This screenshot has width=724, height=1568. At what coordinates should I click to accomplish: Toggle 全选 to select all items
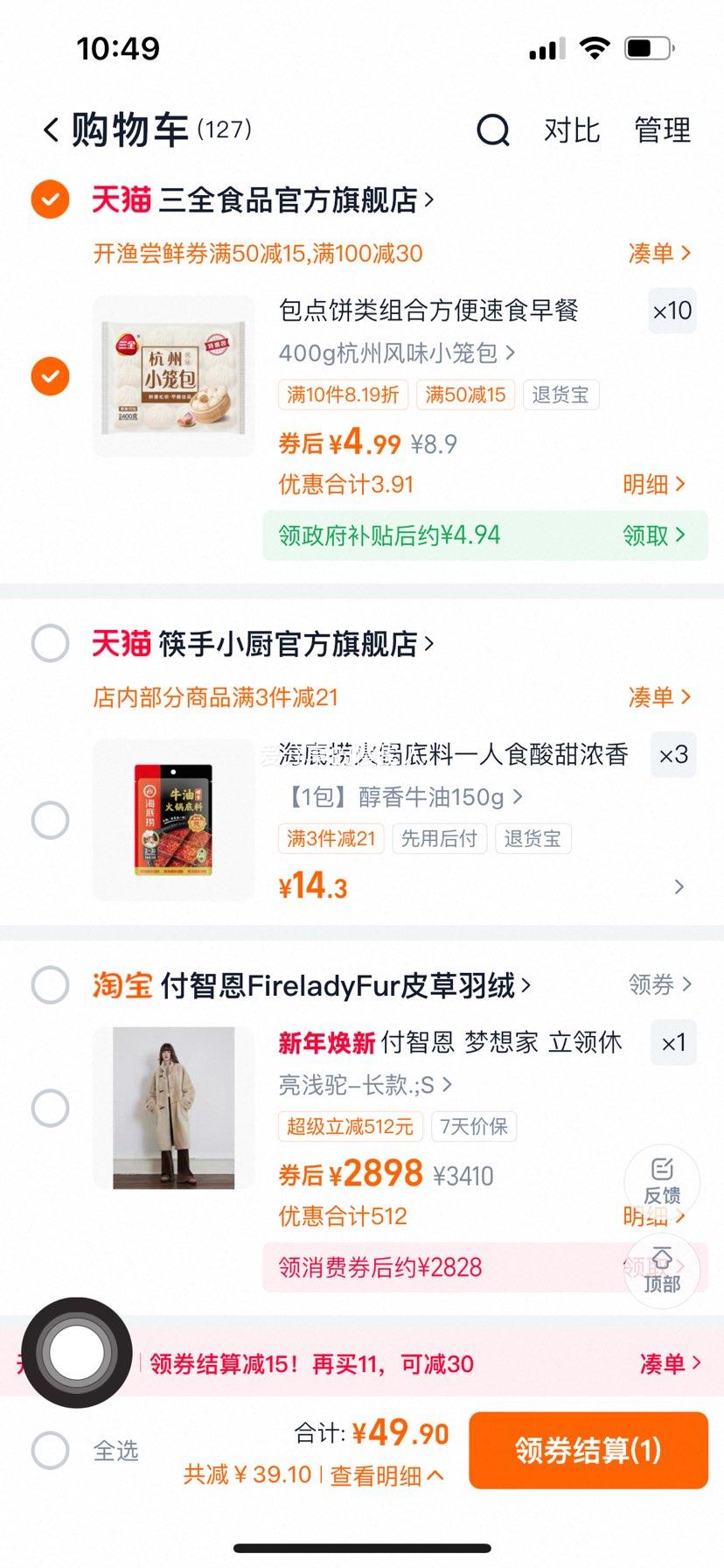click(x=50, y=1450)
